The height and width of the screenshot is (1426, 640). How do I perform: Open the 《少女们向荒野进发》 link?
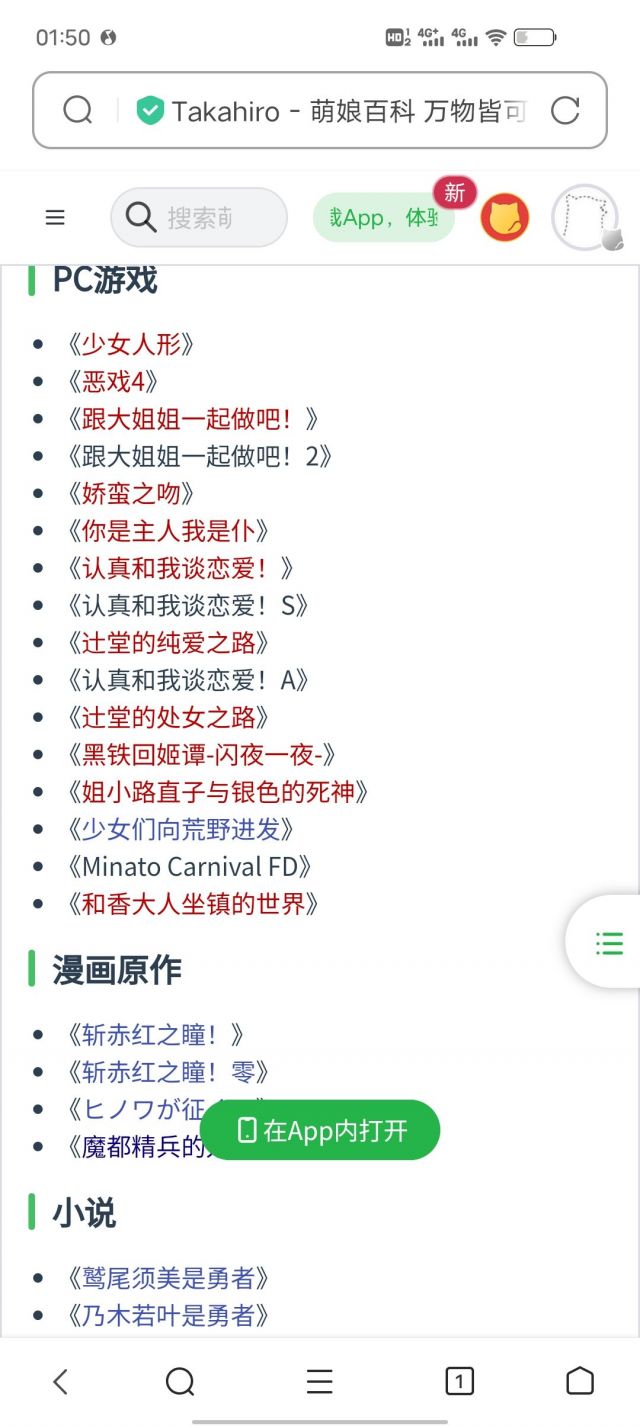point(181,829)
